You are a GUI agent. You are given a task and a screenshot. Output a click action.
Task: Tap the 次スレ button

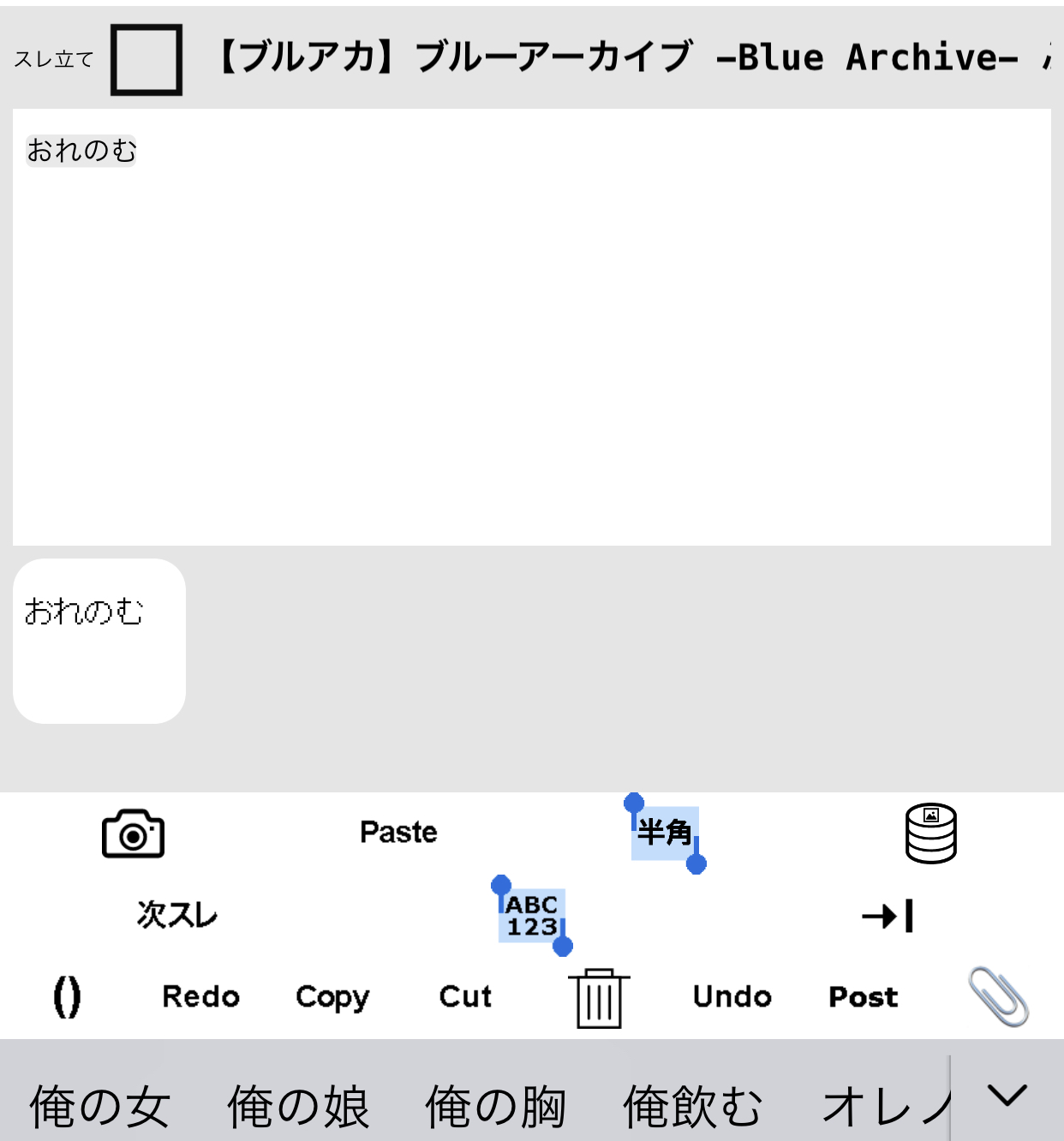[177, 915]
